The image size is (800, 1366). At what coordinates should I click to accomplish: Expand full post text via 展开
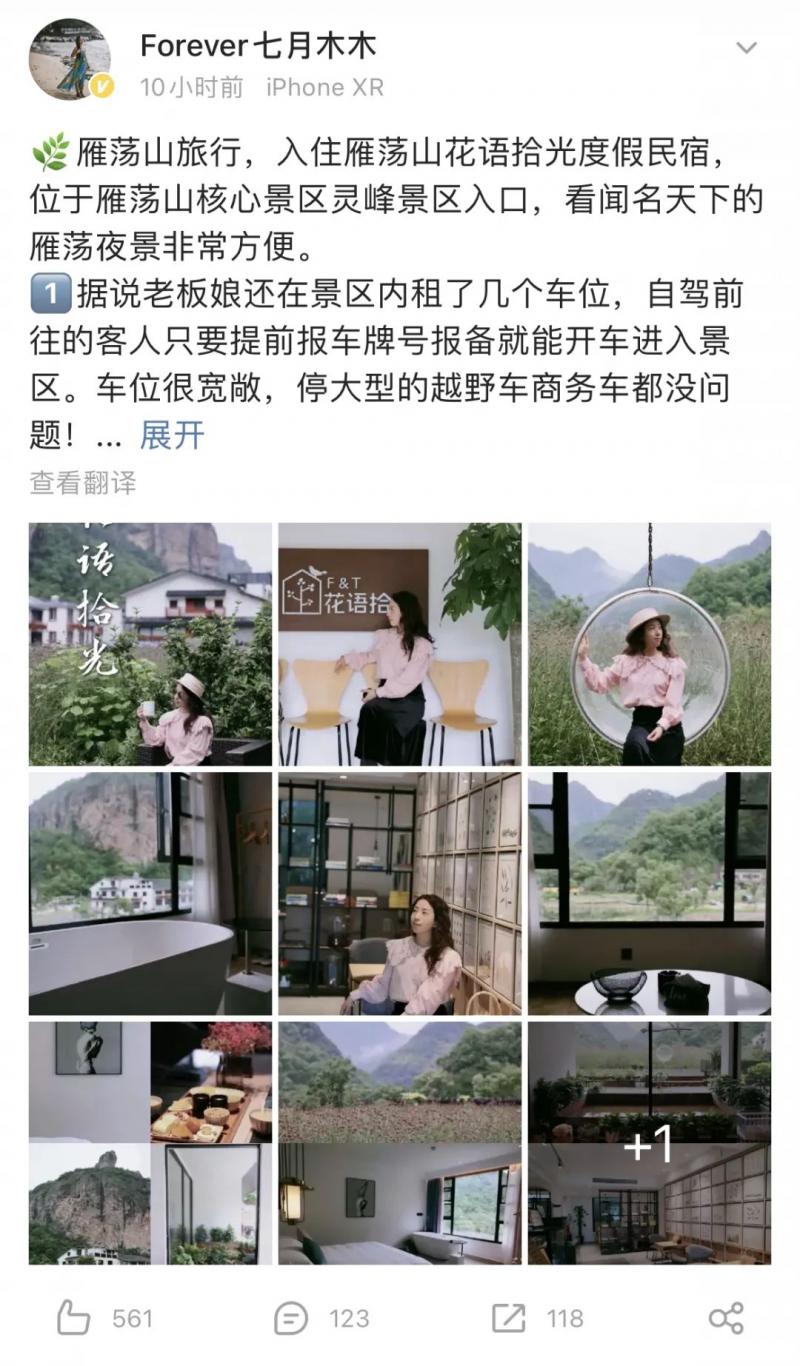point(171,435)
